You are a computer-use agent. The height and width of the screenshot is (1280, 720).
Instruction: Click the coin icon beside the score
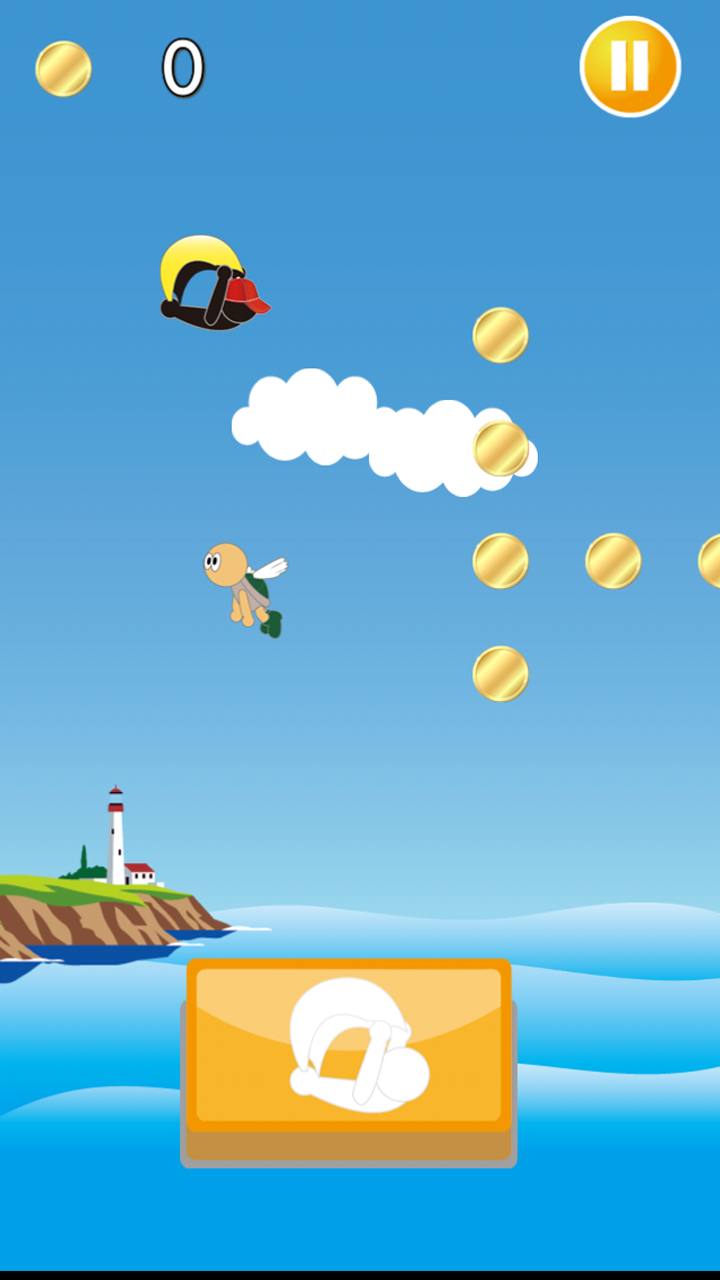64,68
